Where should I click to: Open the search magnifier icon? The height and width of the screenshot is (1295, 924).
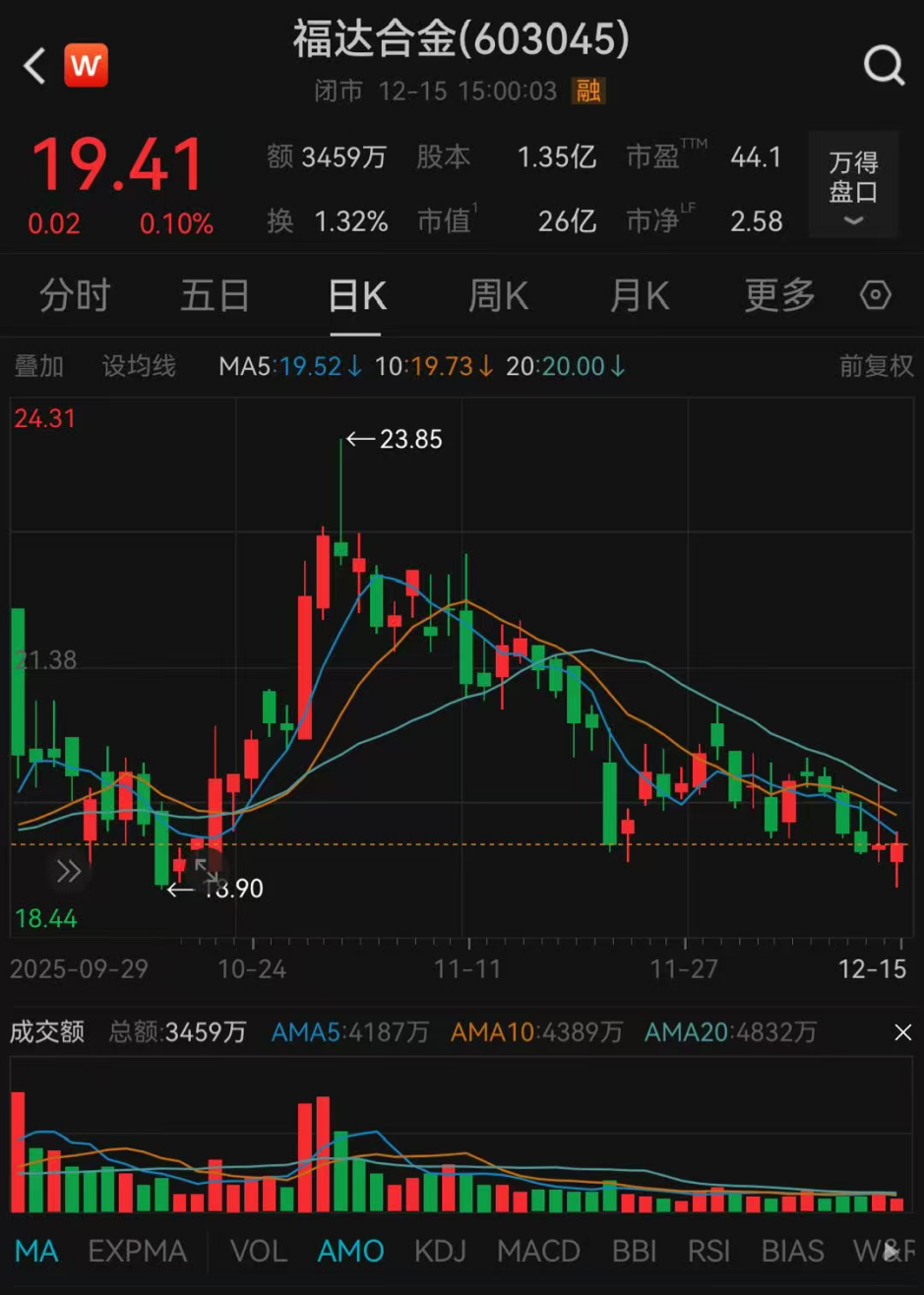point(883,66)
